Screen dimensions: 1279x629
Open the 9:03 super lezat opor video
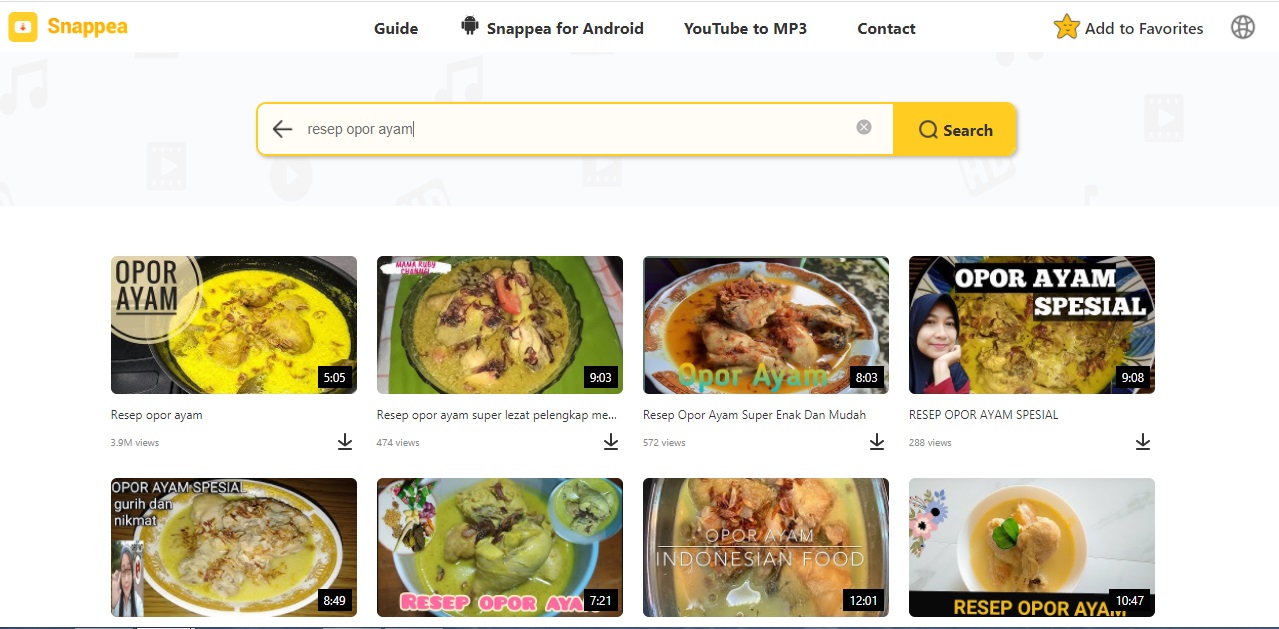pos(500,325)
